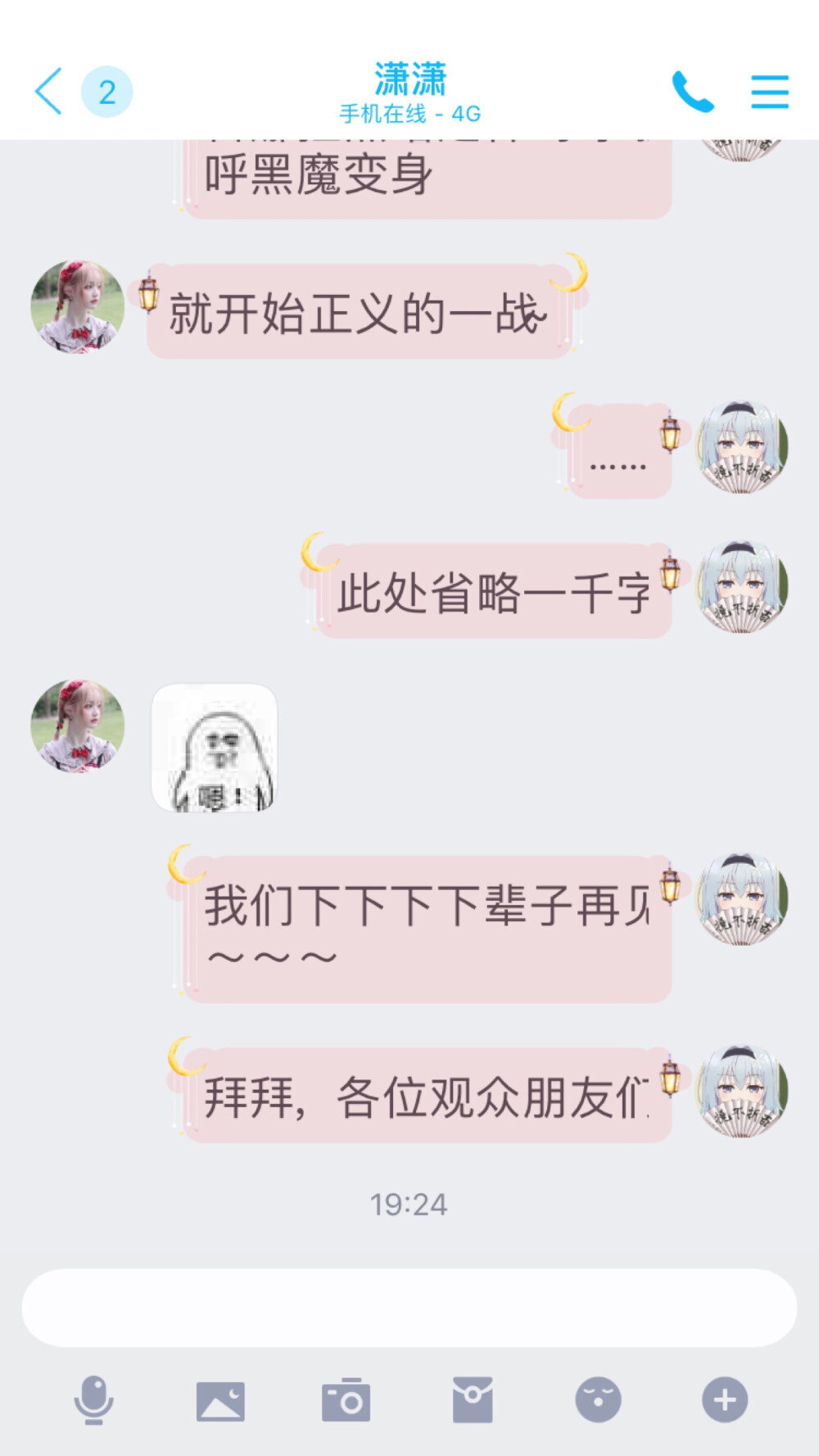The height and width of the screenshot is (1456, 819).
Task: Send a red packet
Action: pyautogui.click(x=473, y=1399)
